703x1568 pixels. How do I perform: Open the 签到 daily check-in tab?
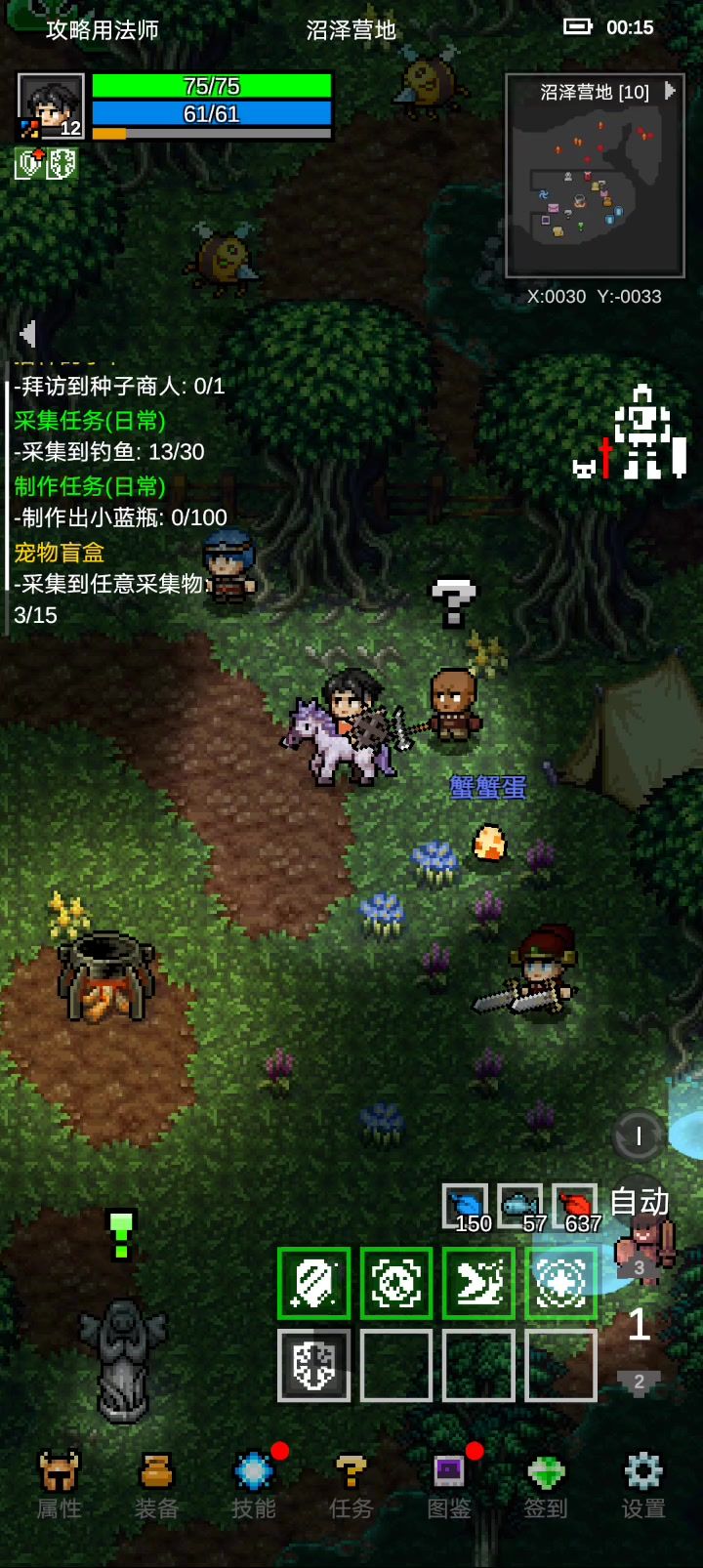click(x=546, y=1485)
